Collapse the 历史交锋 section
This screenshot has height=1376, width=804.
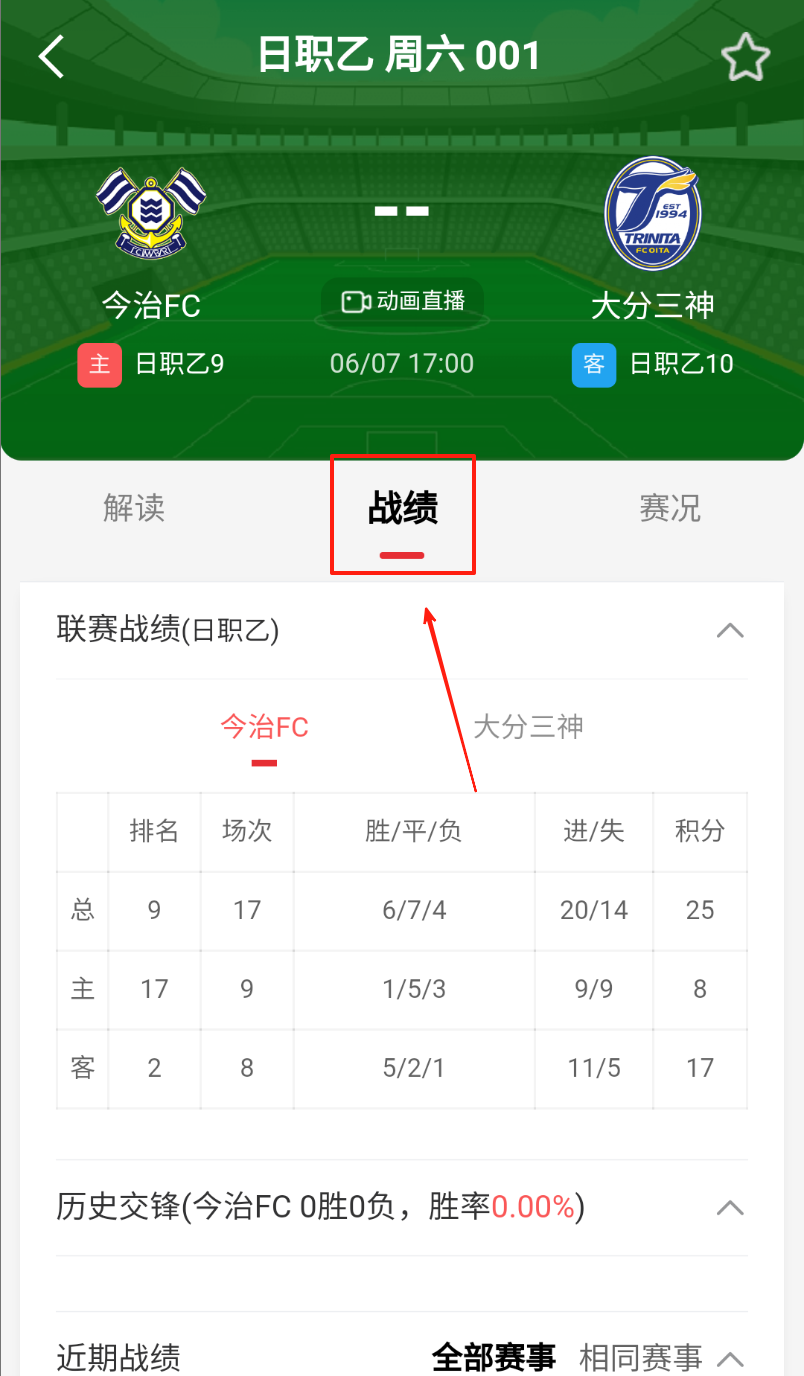[731, 1208]
